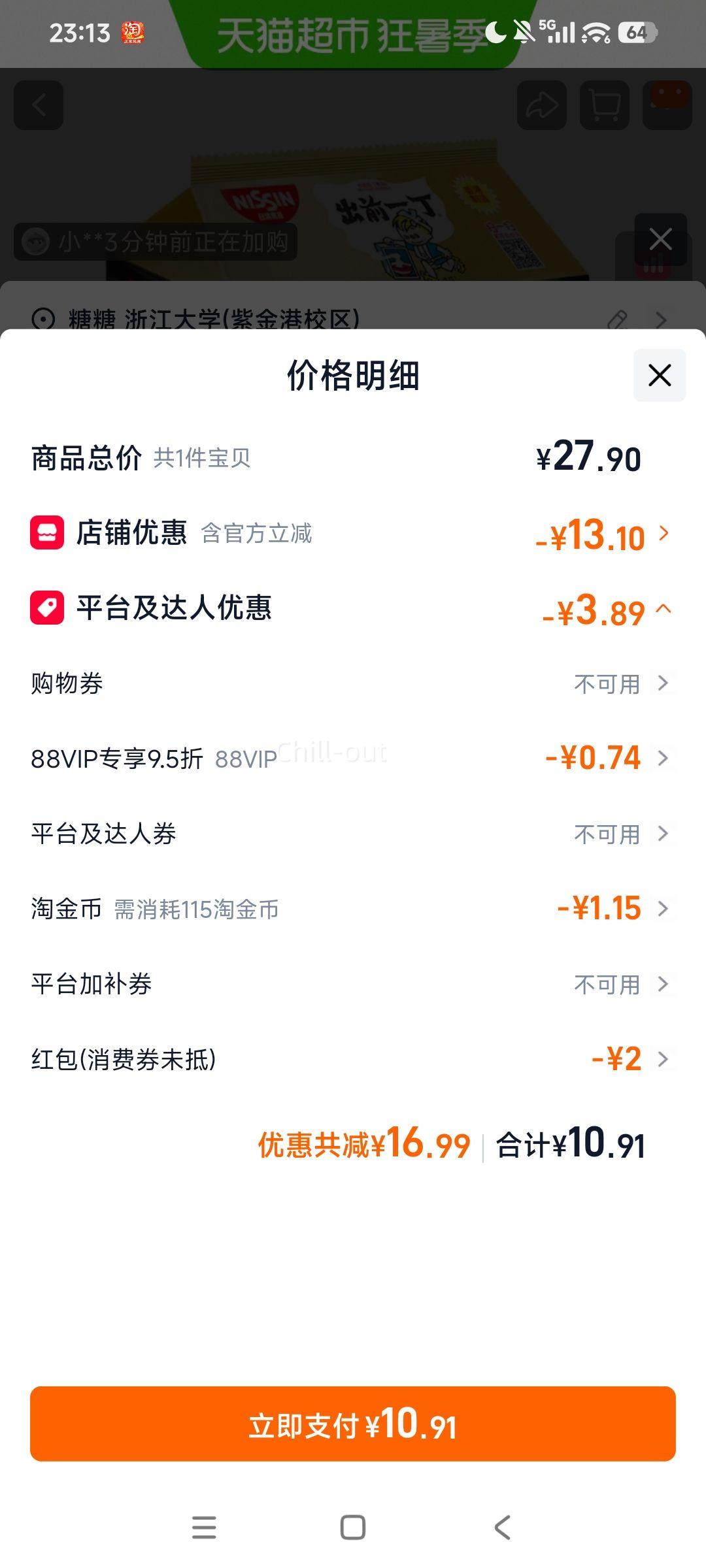Open the 购物券 shopping coupon row
This screenshot has height=1568, width=706.
[x=353, y=683]
